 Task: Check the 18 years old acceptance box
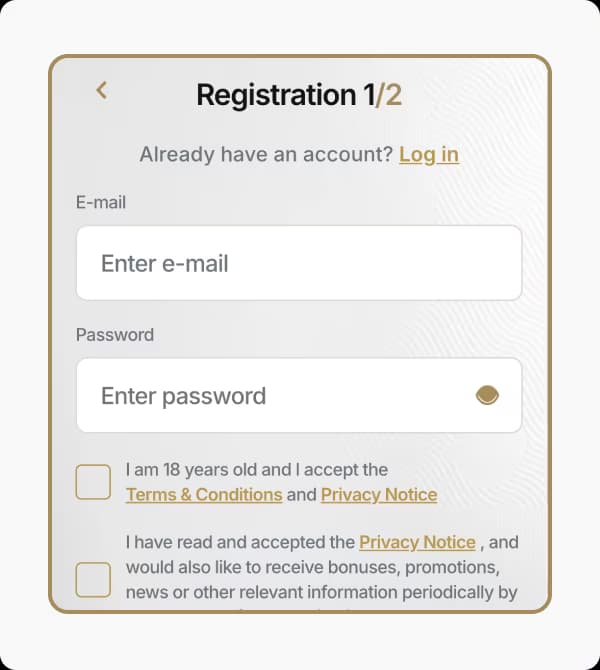pyautogui.click(x=93, y=482)
